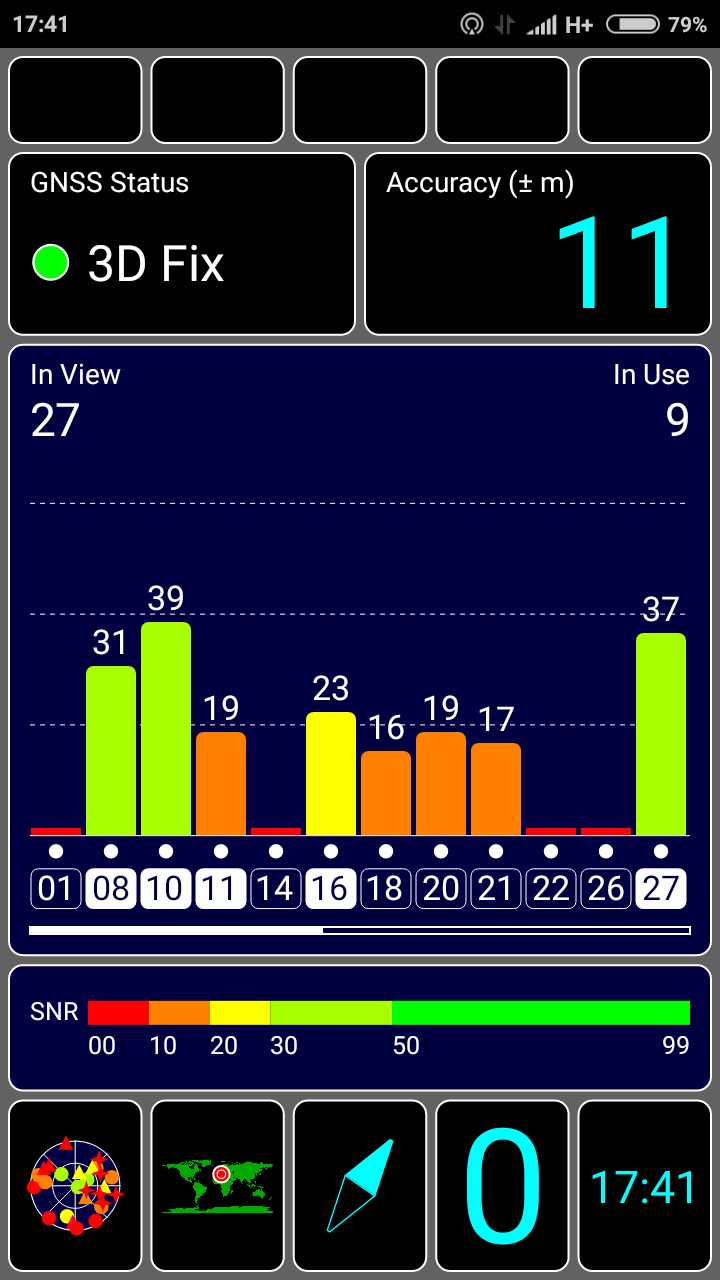Select satellite number 10
The height and width of the screenshot is (1280, 720).
tap(166, 888)
